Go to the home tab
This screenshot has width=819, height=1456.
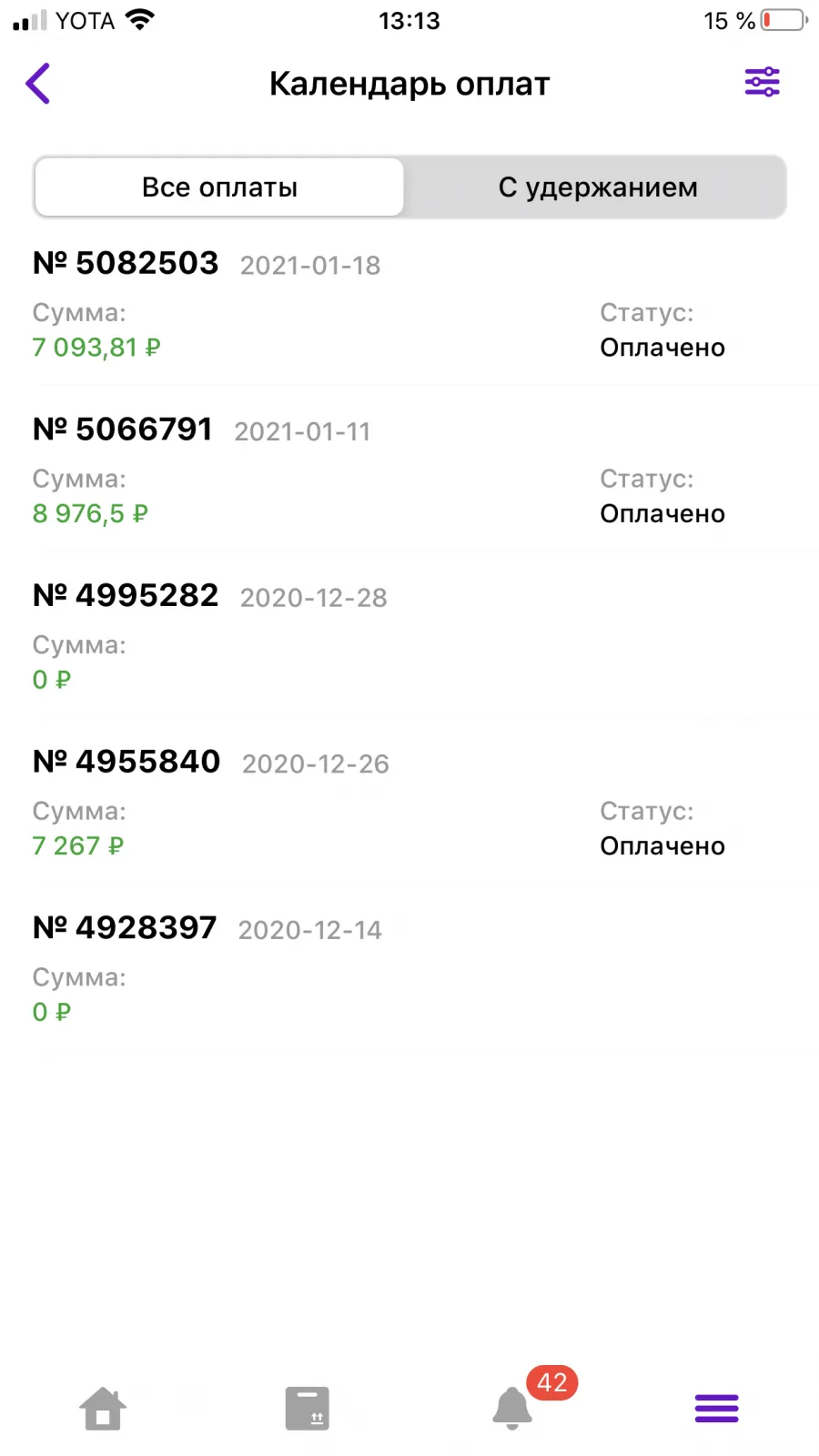[x=103, y=1409]
